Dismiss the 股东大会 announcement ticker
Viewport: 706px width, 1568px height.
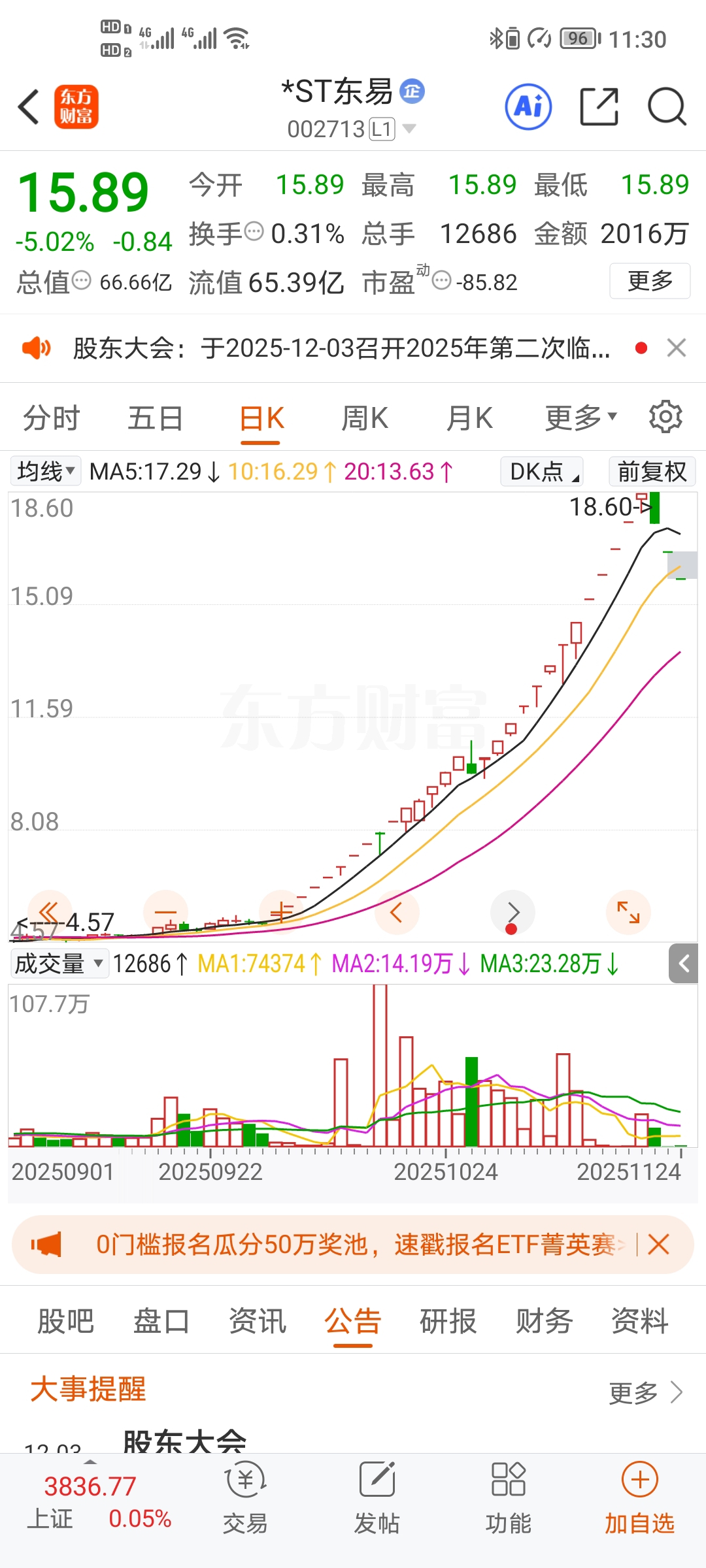pos(676,348)
